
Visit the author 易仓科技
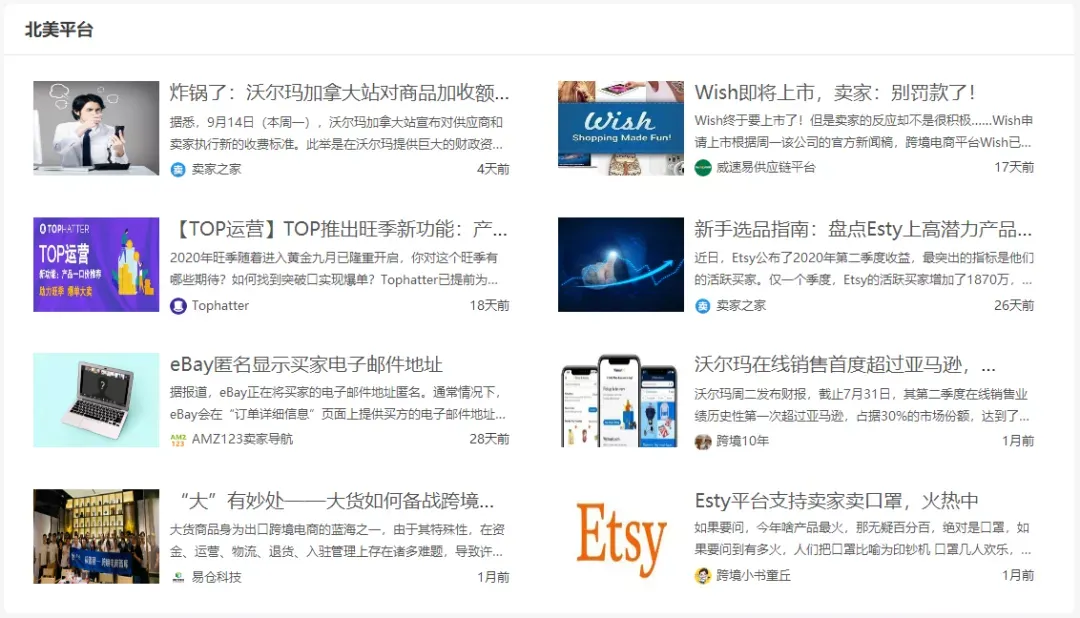point(216,577)
